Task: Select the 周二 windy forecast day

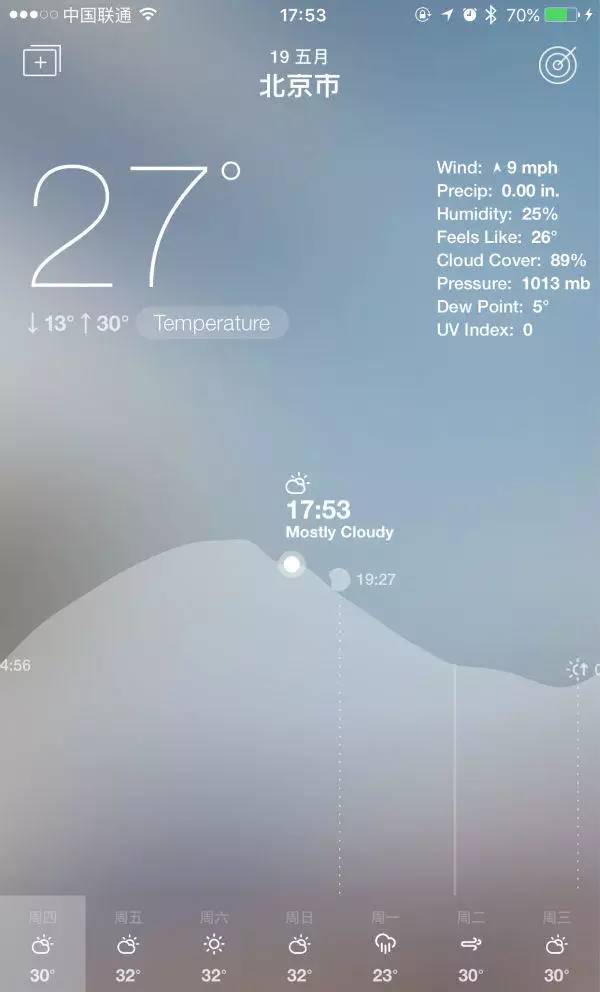Action: (x=471, y=943)
